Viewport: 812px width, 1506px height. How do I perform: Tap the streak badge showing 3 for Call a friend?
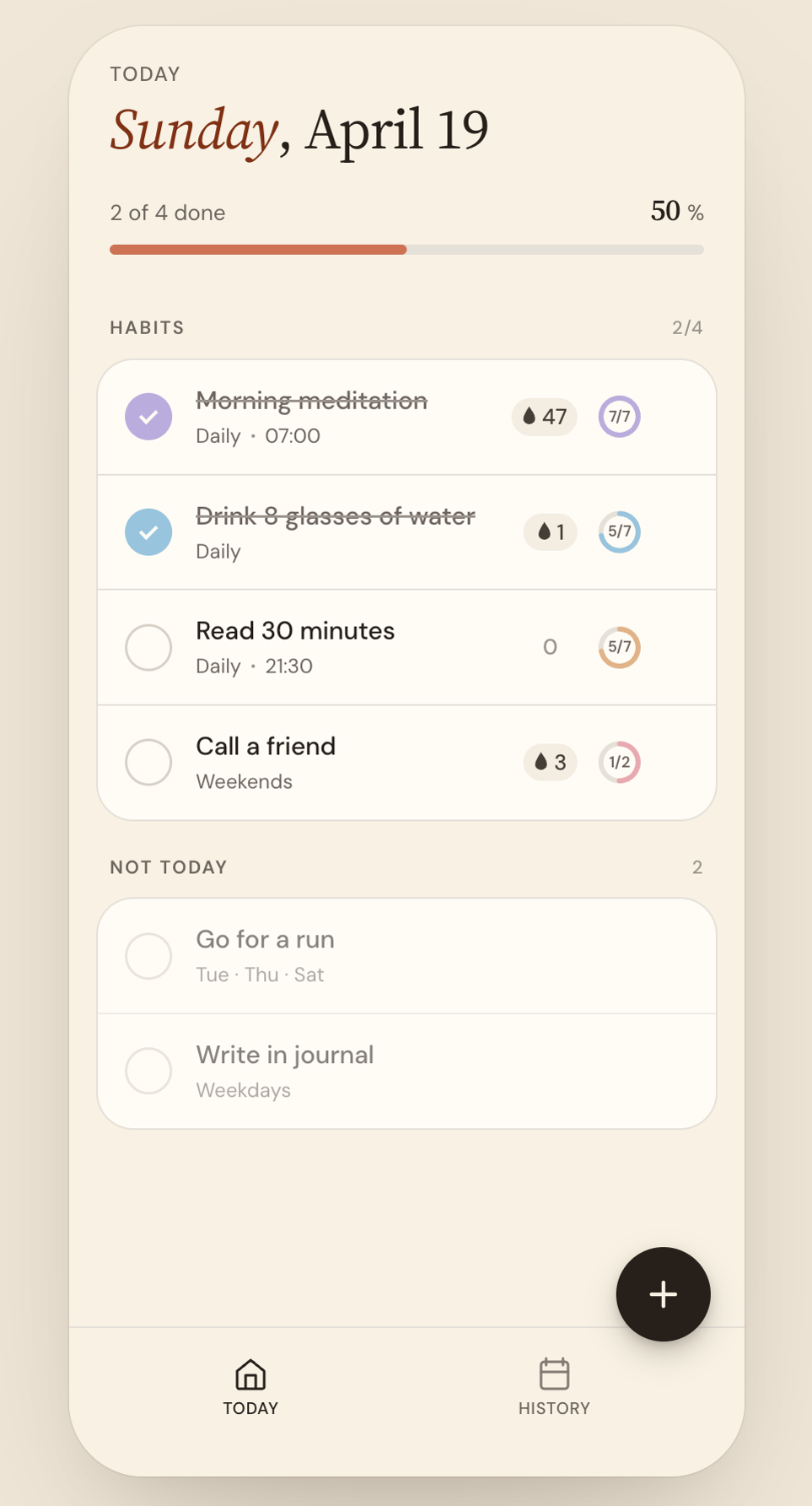[550, 762]
